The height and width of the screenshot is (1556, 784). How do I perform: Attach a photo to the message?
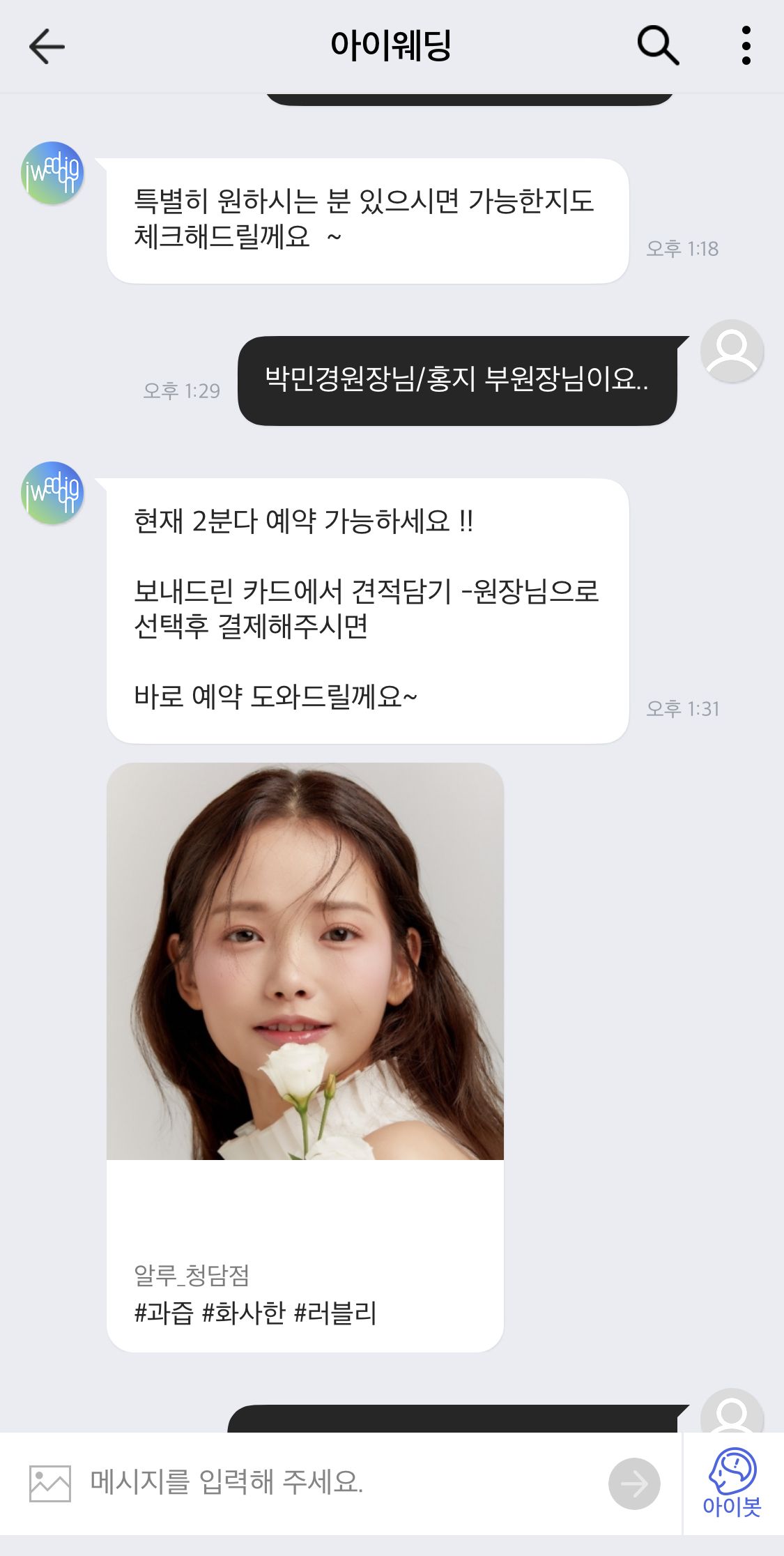click(49, 1483)
